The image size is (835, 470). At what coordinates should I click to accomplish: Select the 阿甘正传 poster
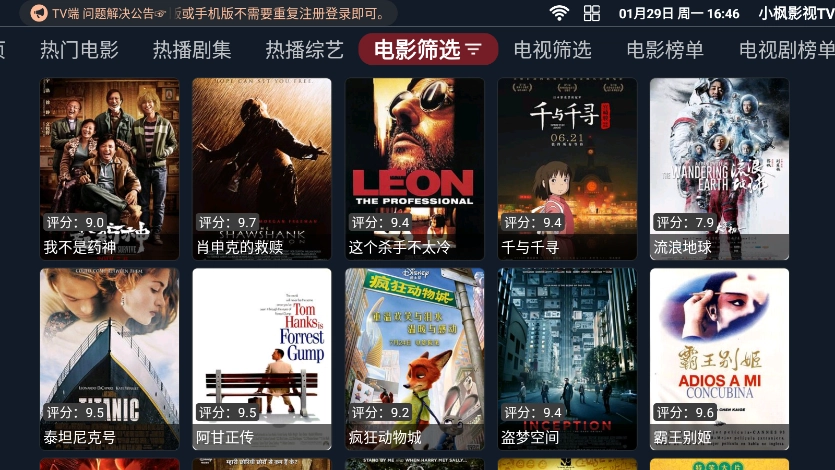point(262,358)
